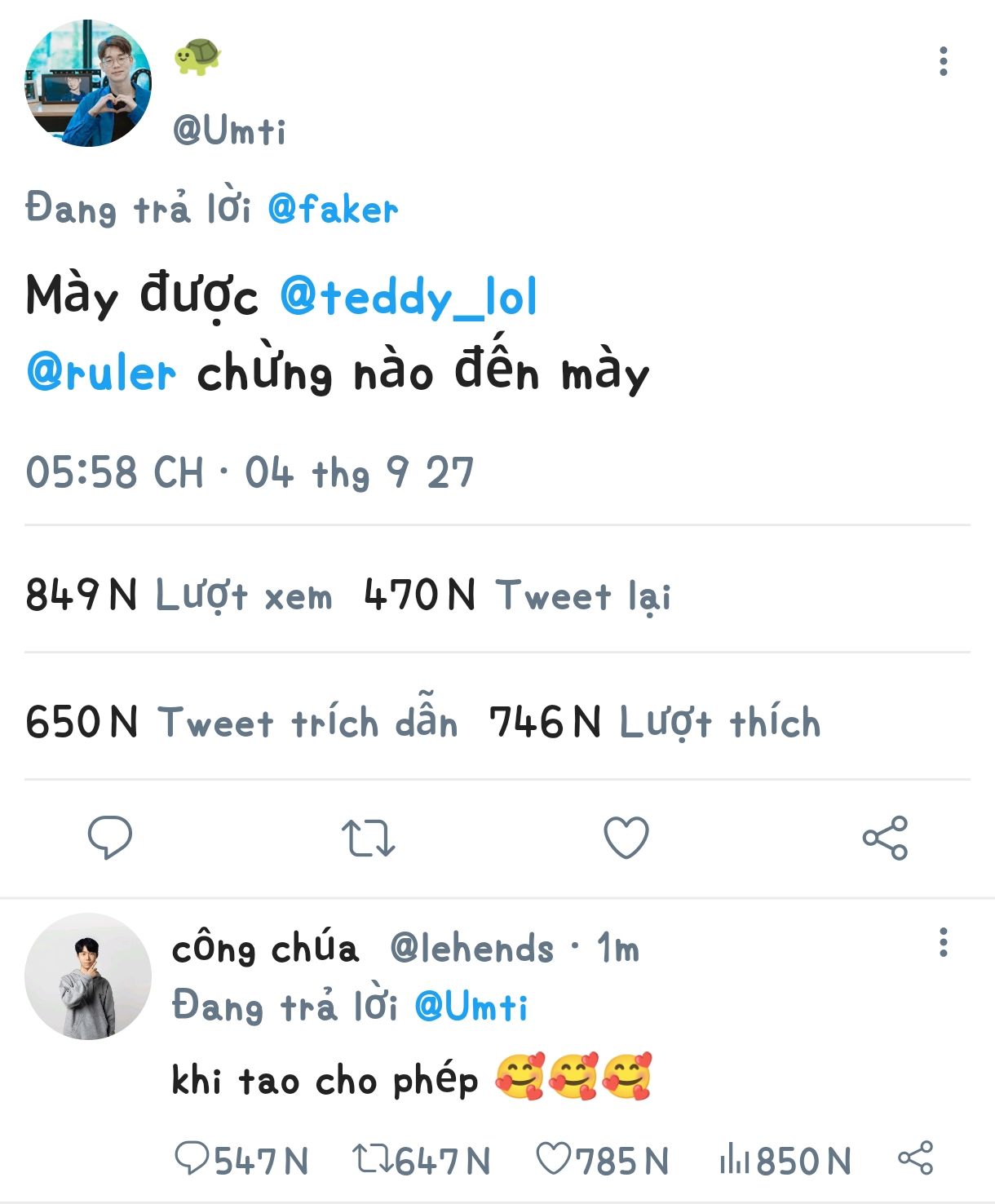This screenshot has width=995, height=1204.
Task: View the 470 N Tweet lại list
Action: (517, 595)
